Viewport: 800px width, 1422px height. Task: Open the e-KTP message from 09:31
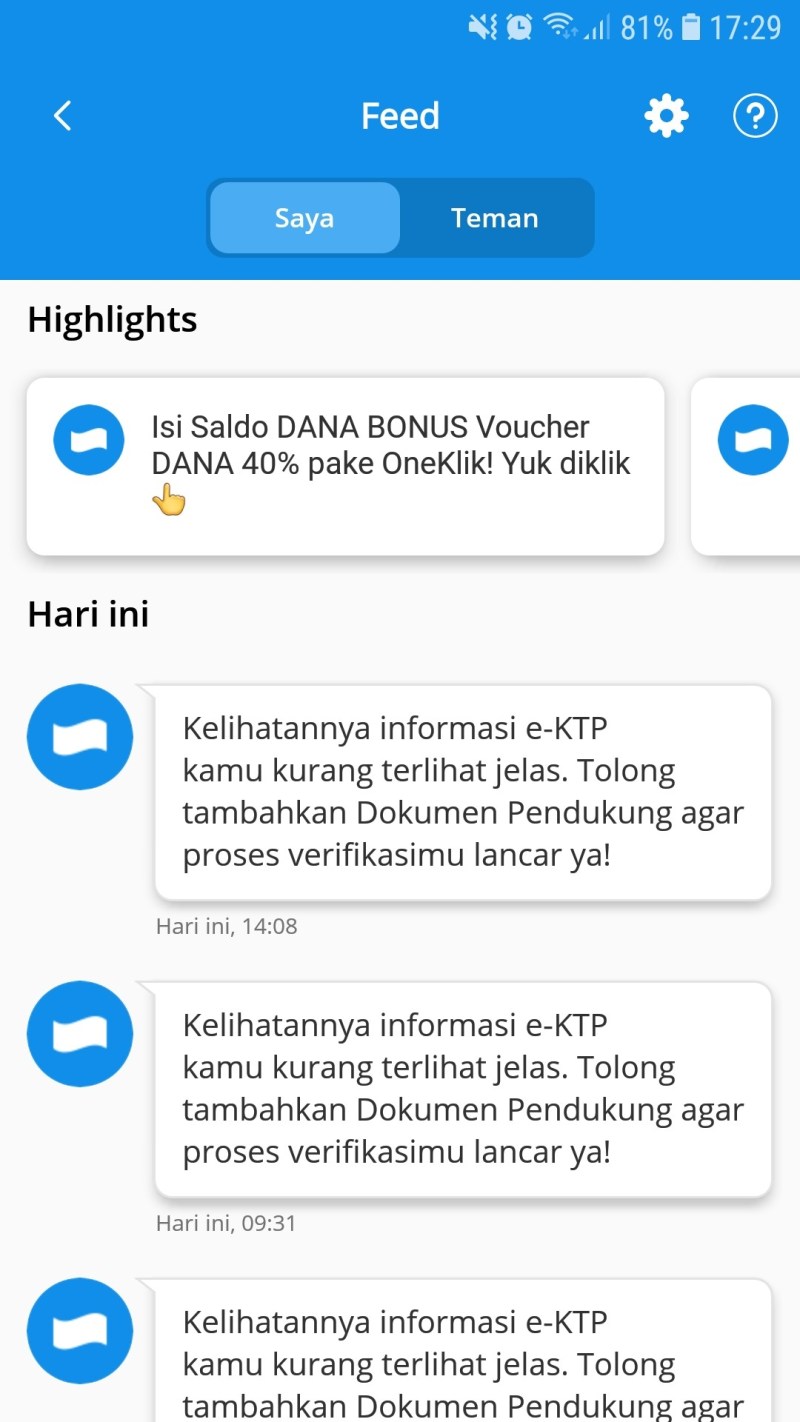click(463, 1089)
